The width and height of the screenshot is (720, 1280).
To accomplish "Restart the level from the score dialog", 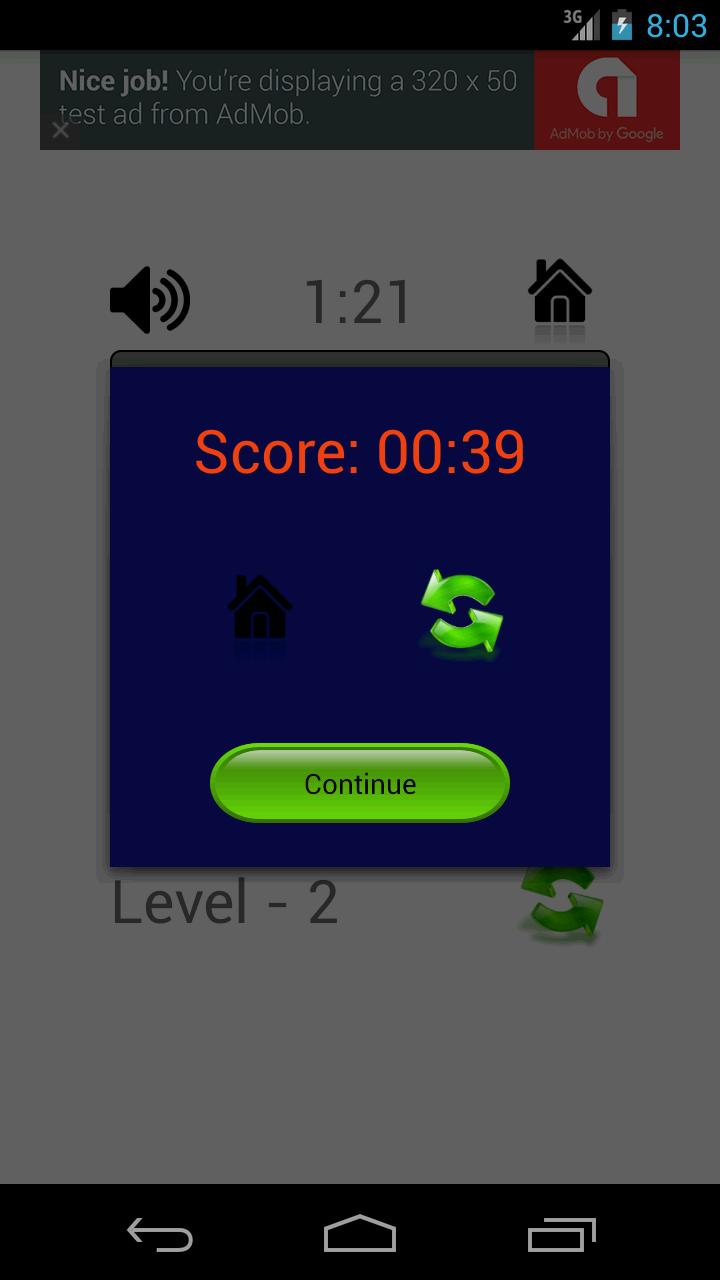I will (461, 612).
